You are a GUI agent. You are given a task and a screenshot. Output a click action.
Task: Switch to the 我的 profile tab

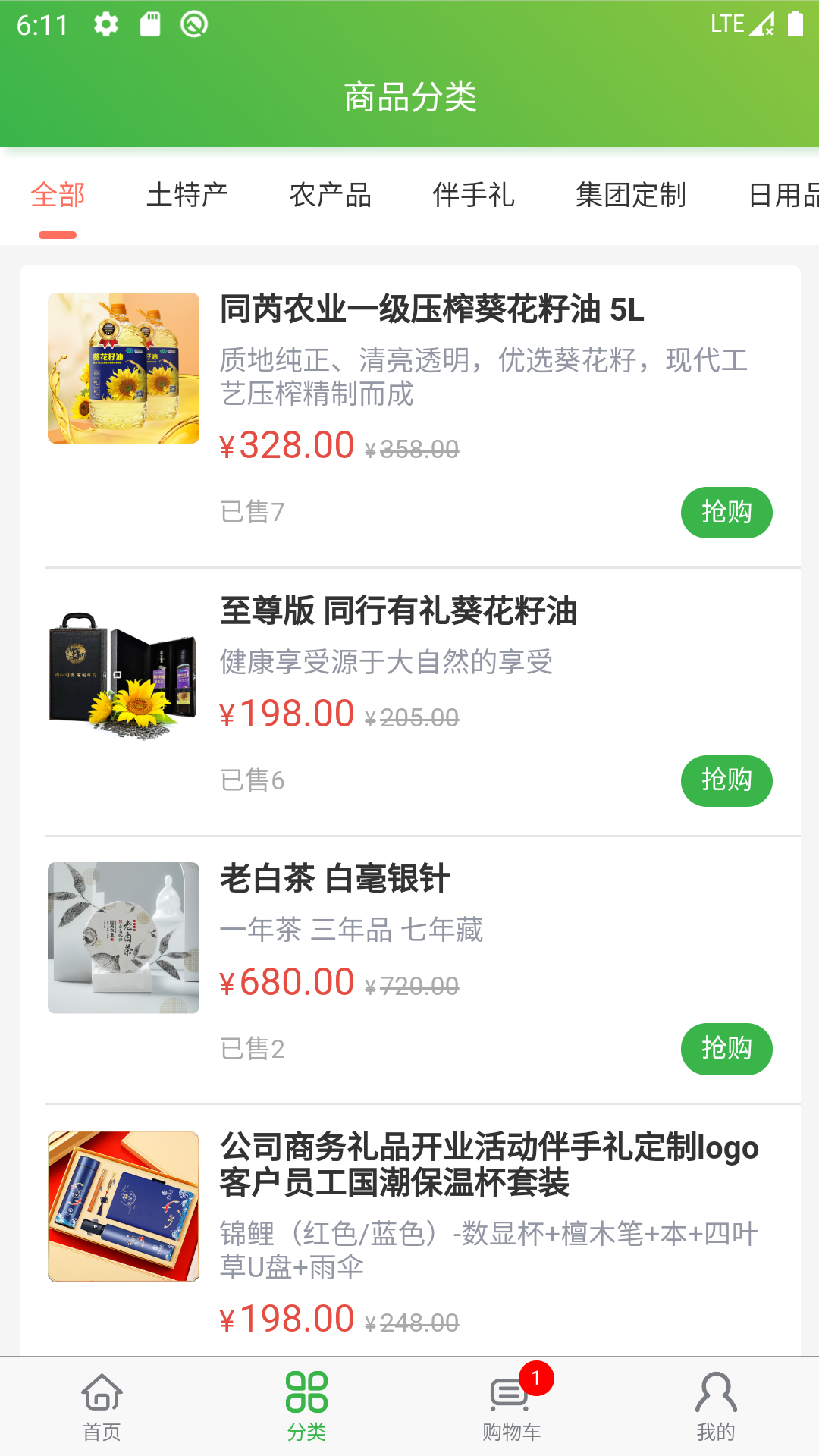(716, 1406)
